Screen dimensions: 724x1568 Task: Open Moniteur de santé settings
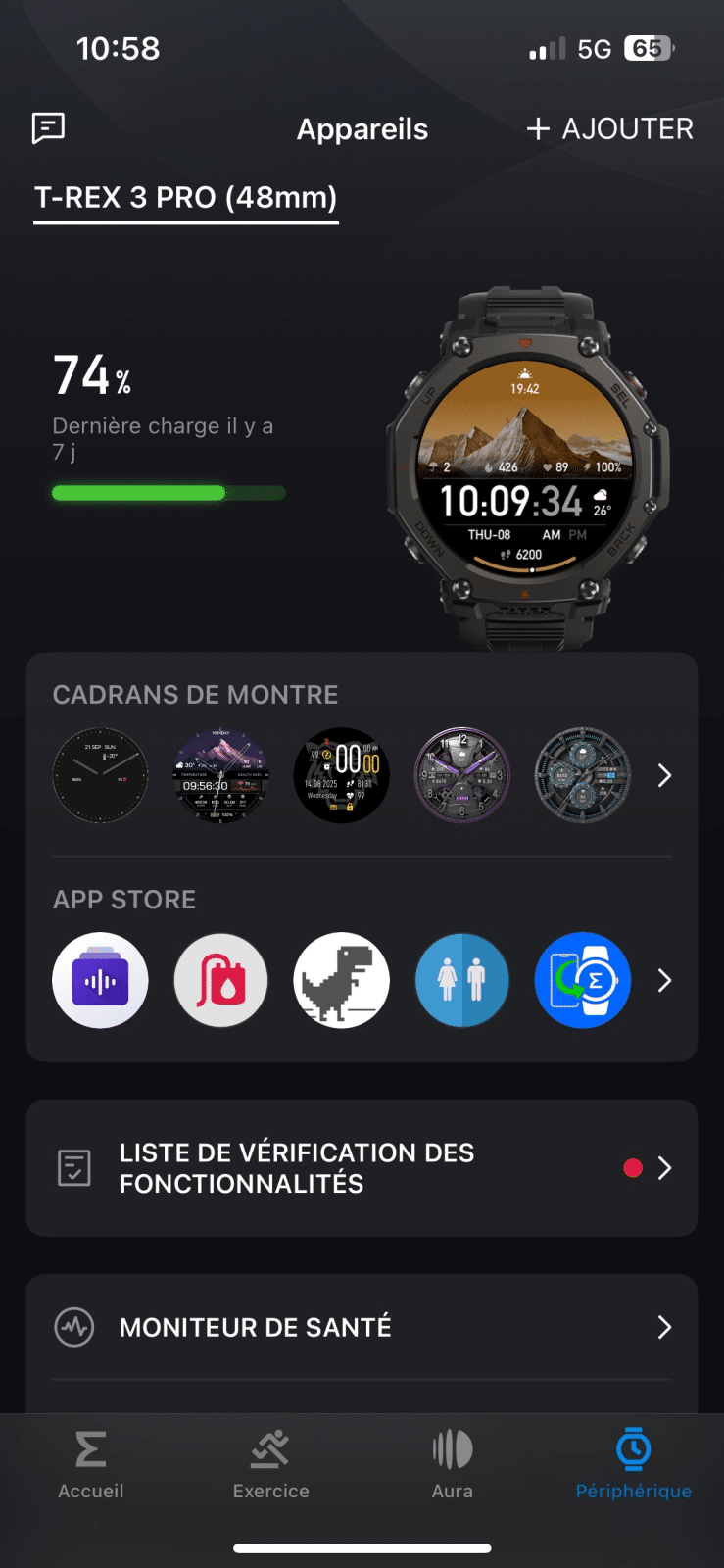click(x=362, y=1327)
